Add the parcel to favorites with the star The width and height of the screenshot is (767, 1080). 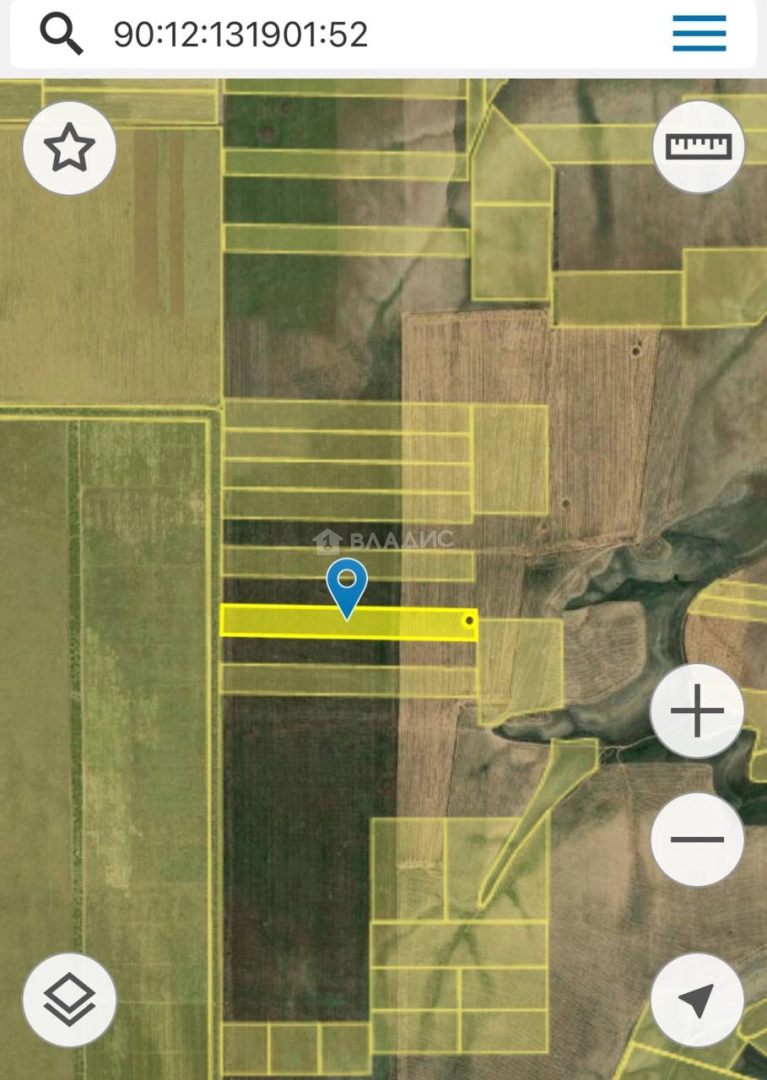click(70, 149)
